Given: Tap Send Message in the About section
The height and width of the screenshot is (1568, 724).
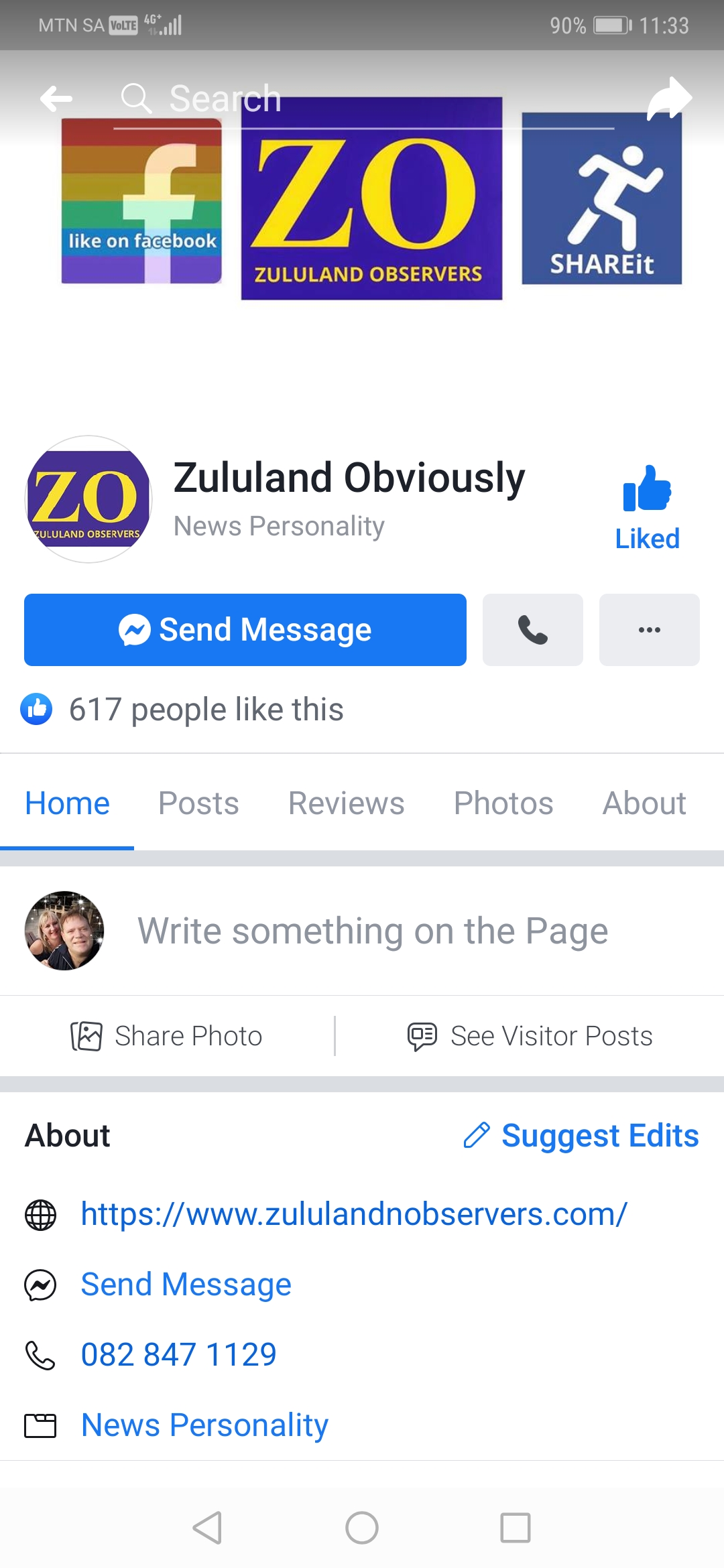Looking at the screenshot, I should pyautogui.click(x=186, y=1285).
